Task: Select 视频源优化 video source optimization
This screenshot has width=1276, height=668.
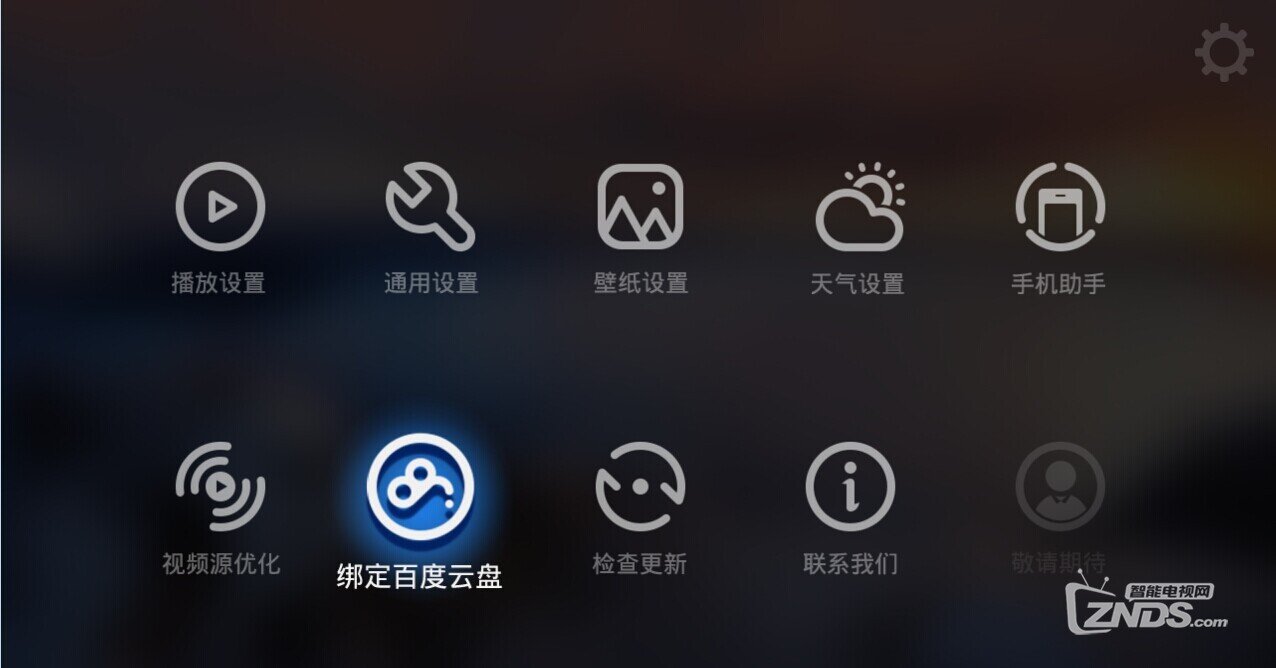Action: tap(220, 487)
